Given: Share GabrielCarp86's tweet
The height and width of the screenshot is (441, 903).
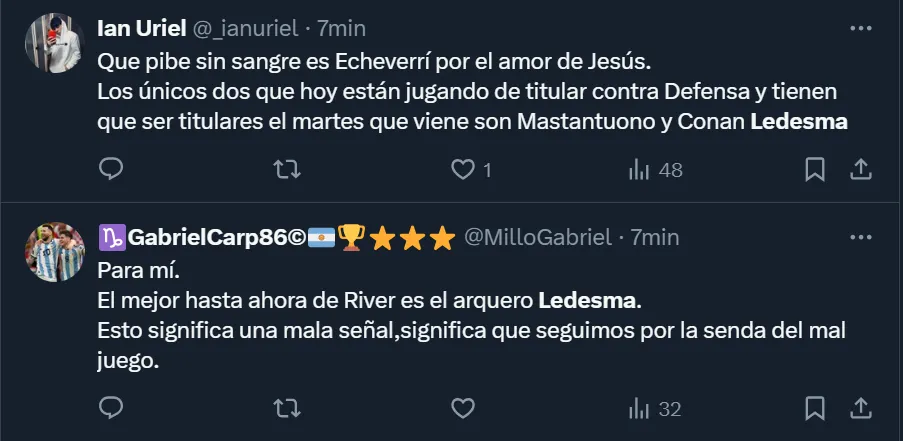Looking at the screenshot, I should (860, 407).
